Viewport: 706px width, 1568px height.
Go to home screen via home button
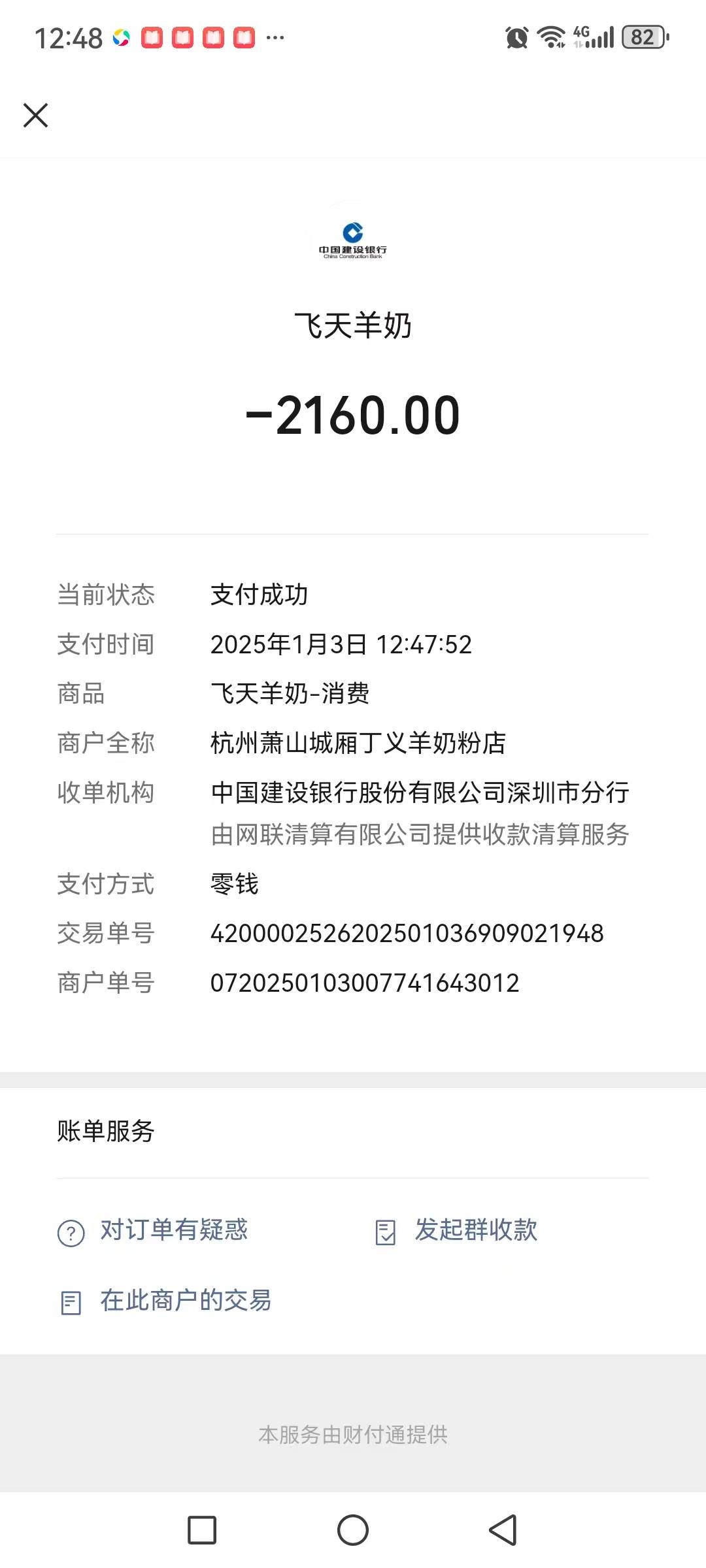coord(353,1530)
